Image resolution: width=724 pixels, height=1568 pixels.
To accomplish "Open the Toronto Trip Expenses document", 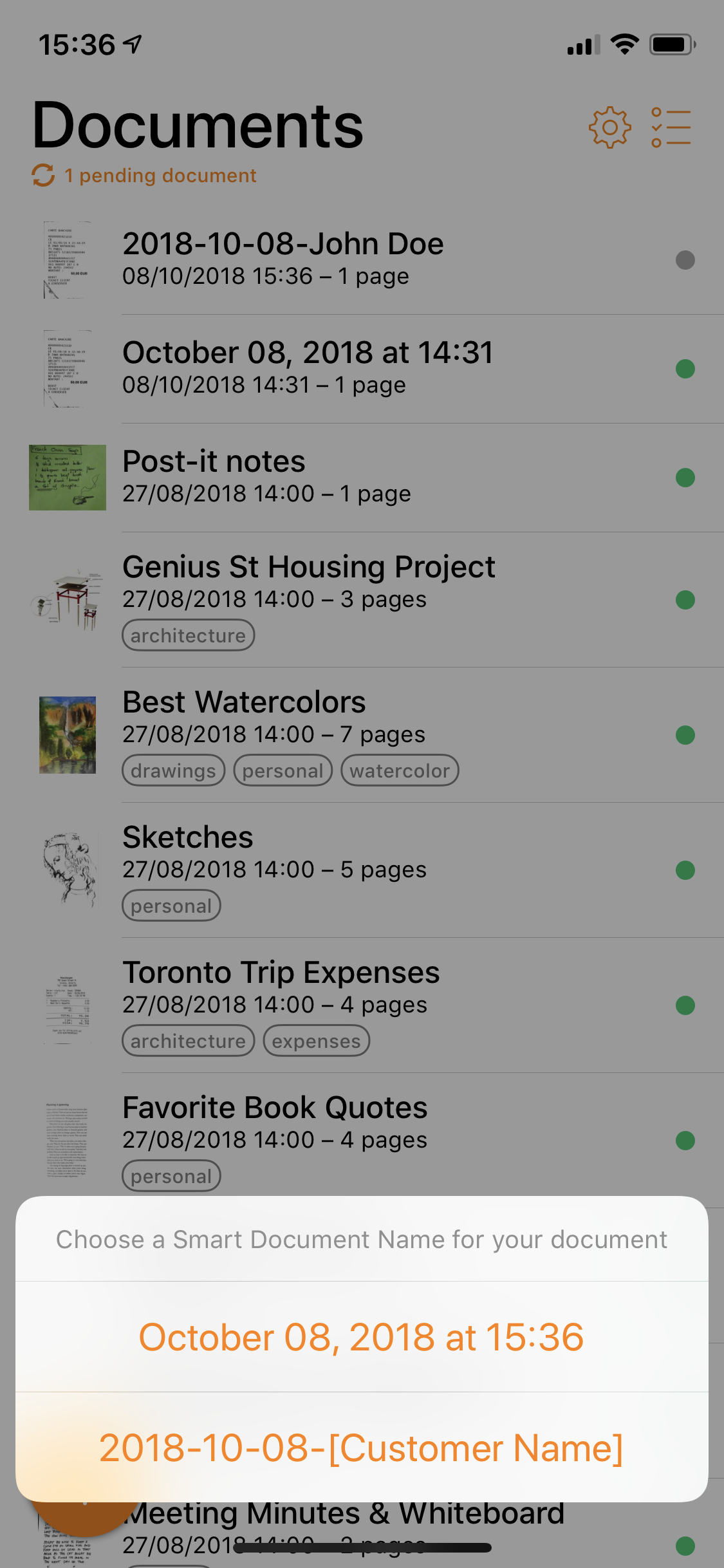I will [x=362, y=1005].
